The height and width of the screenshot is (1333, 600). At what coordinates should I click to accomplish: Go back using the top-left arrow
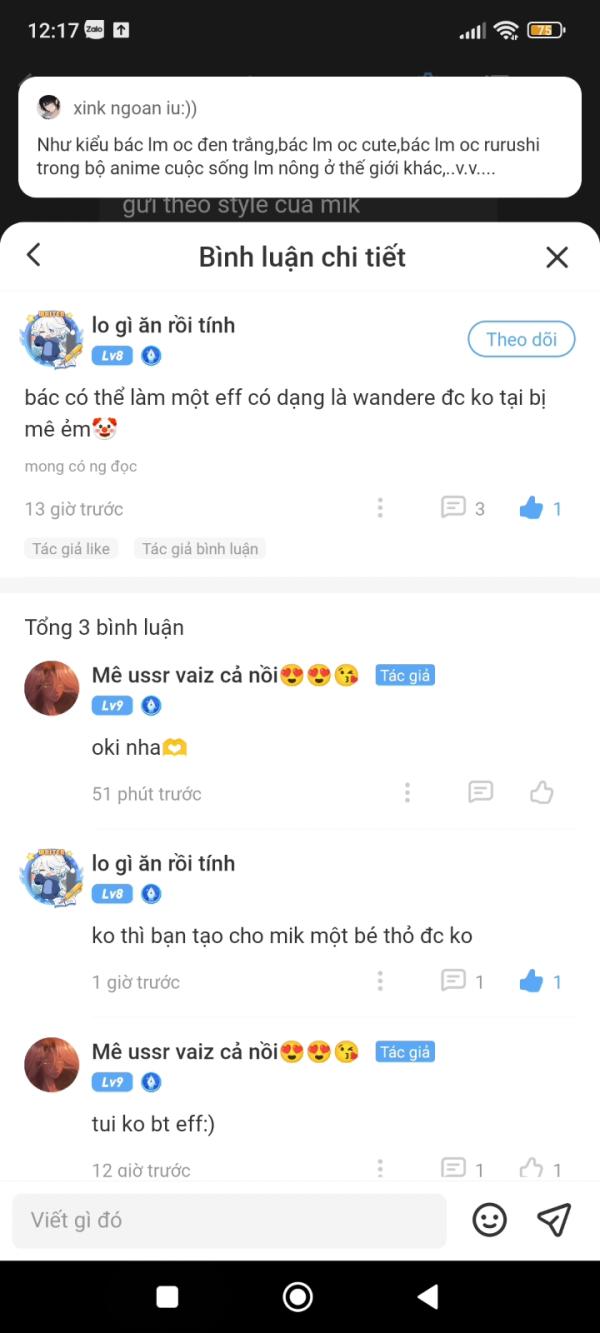coord(33,255)
